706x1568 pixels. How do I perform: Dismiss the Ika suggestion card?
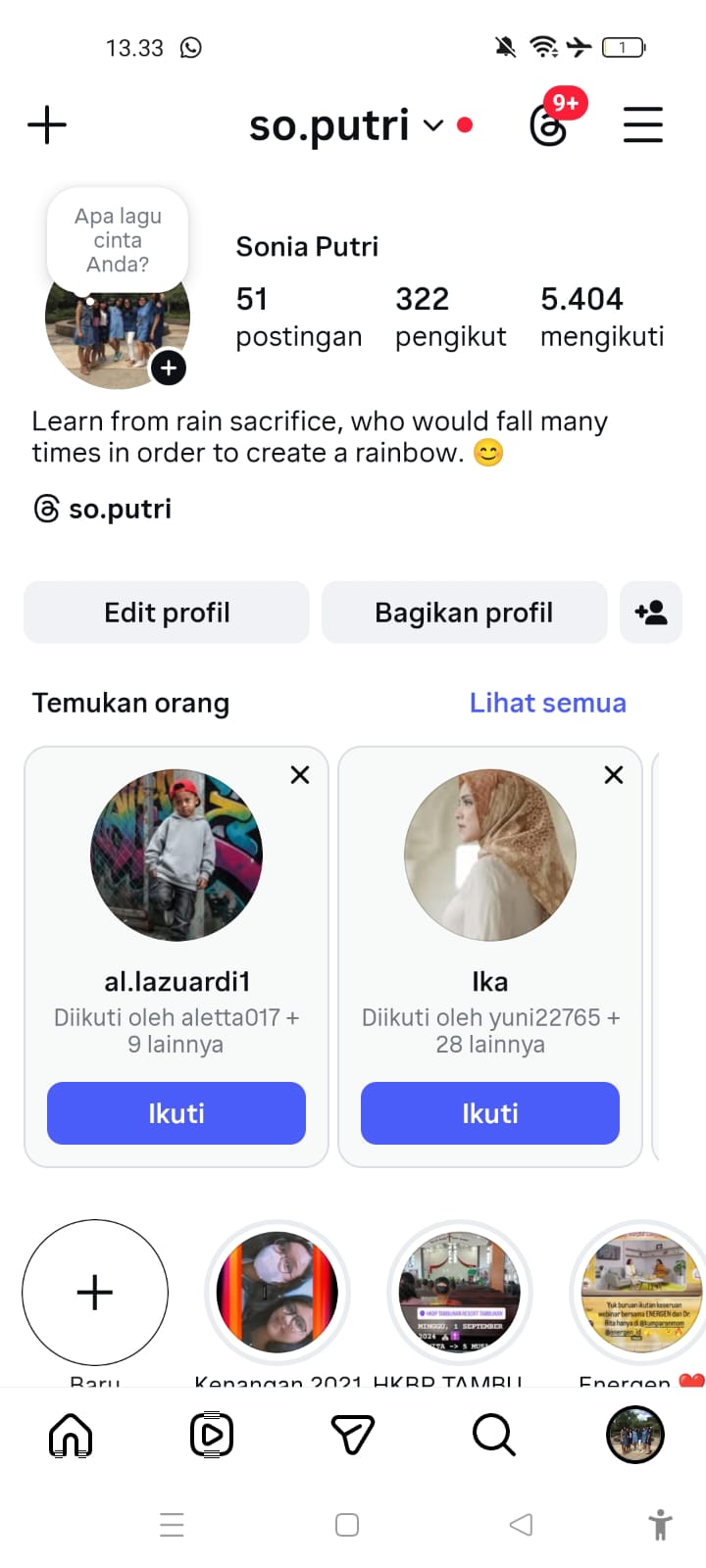(614, 775)
